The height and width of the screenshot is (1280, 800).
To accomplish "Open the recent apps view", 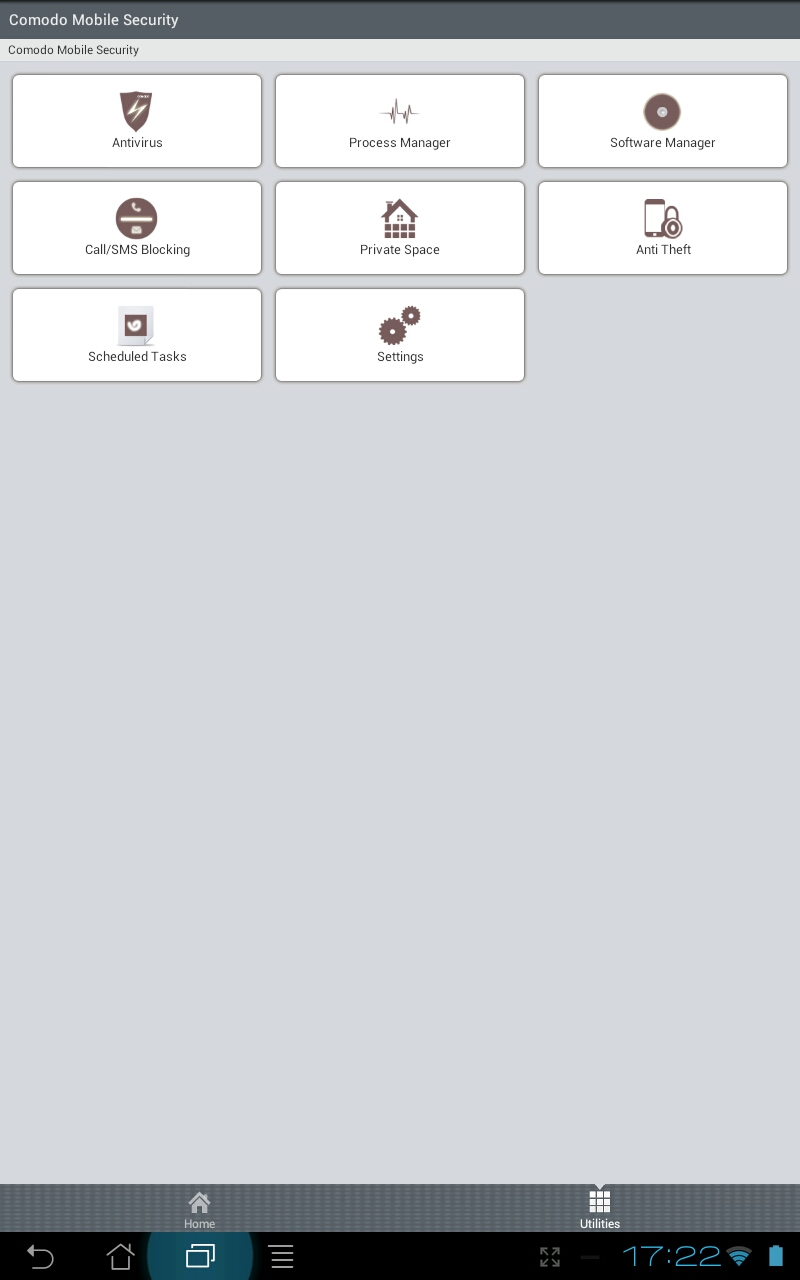I will click(x=200, y=1256).
